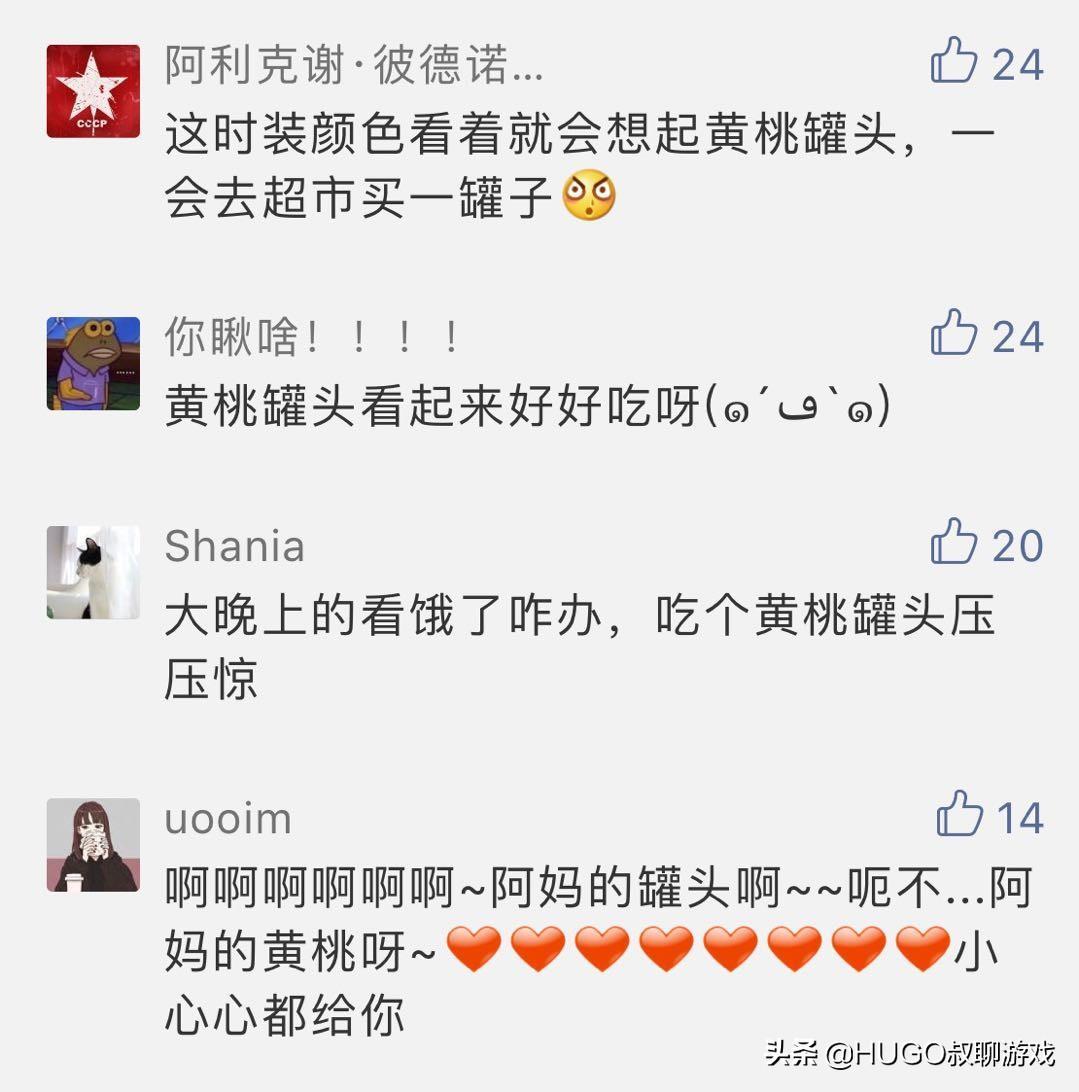This screenshot has width=1079, height=1092.
Task: Like the comment by 阿利克谢·彼德诺
Action: click(954, 62)
